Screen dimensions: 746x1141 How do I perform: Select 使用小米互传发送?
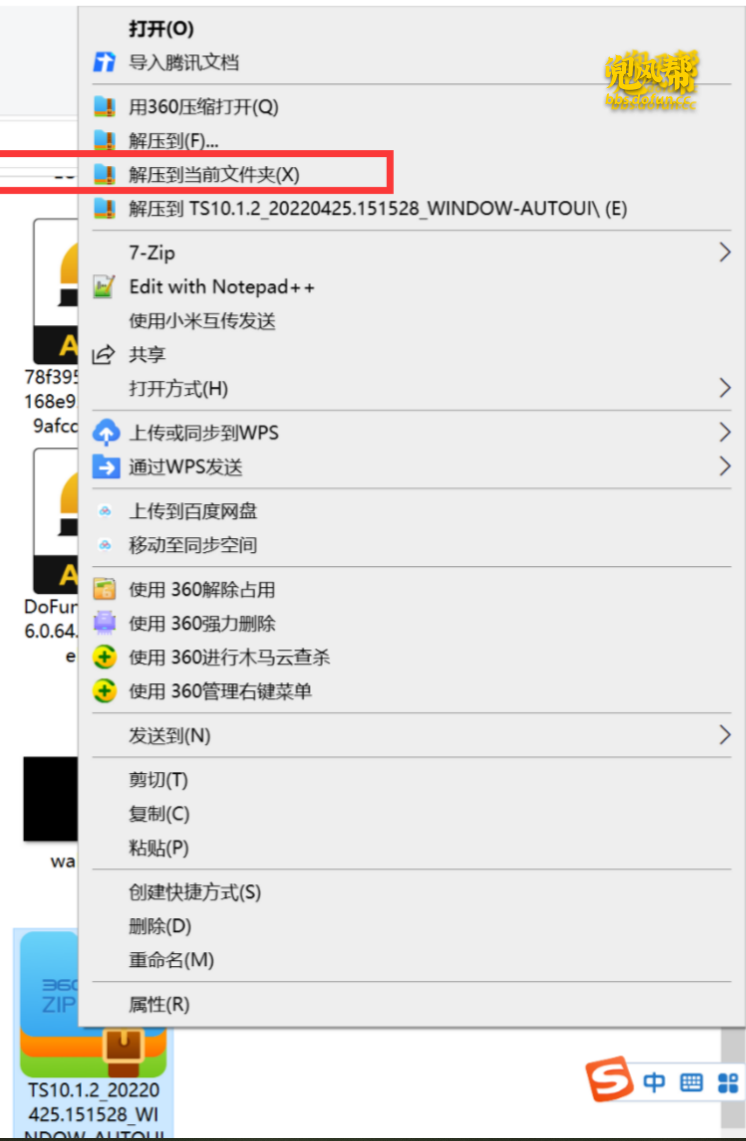201,321
